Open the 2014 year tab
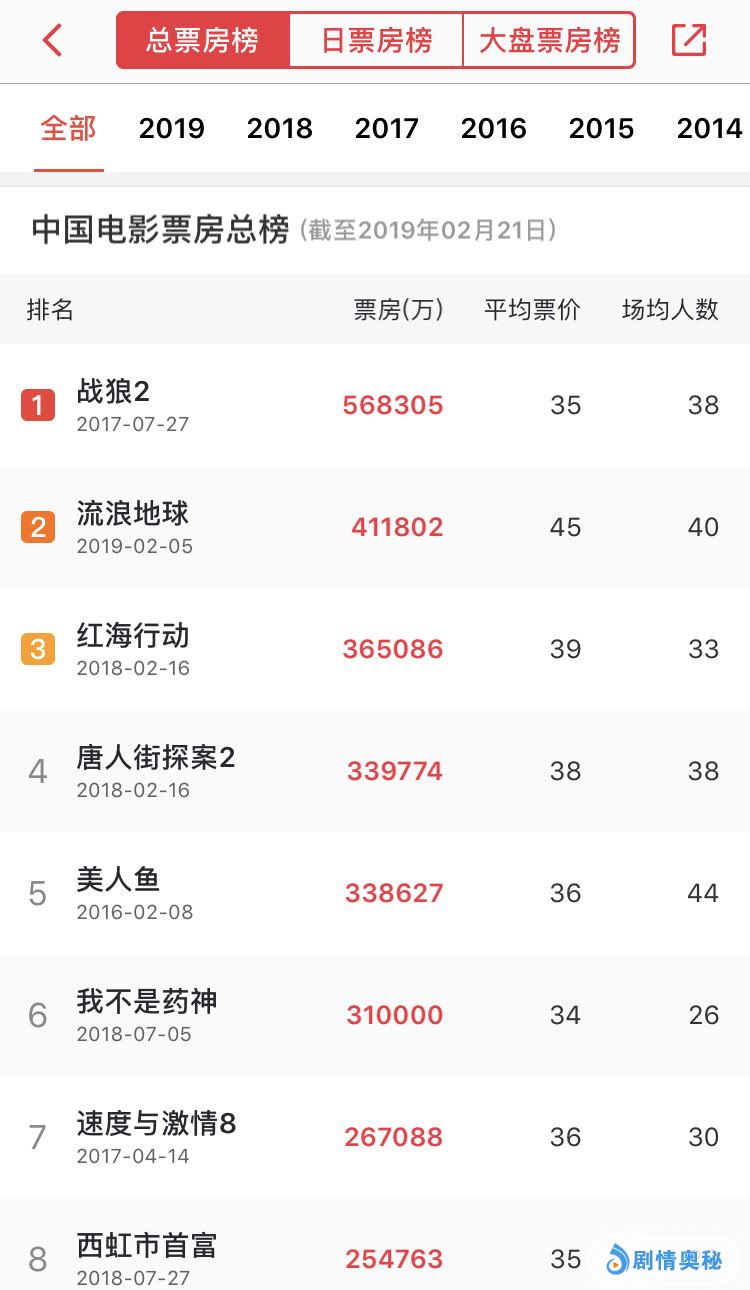 click(x=709, y=128)
